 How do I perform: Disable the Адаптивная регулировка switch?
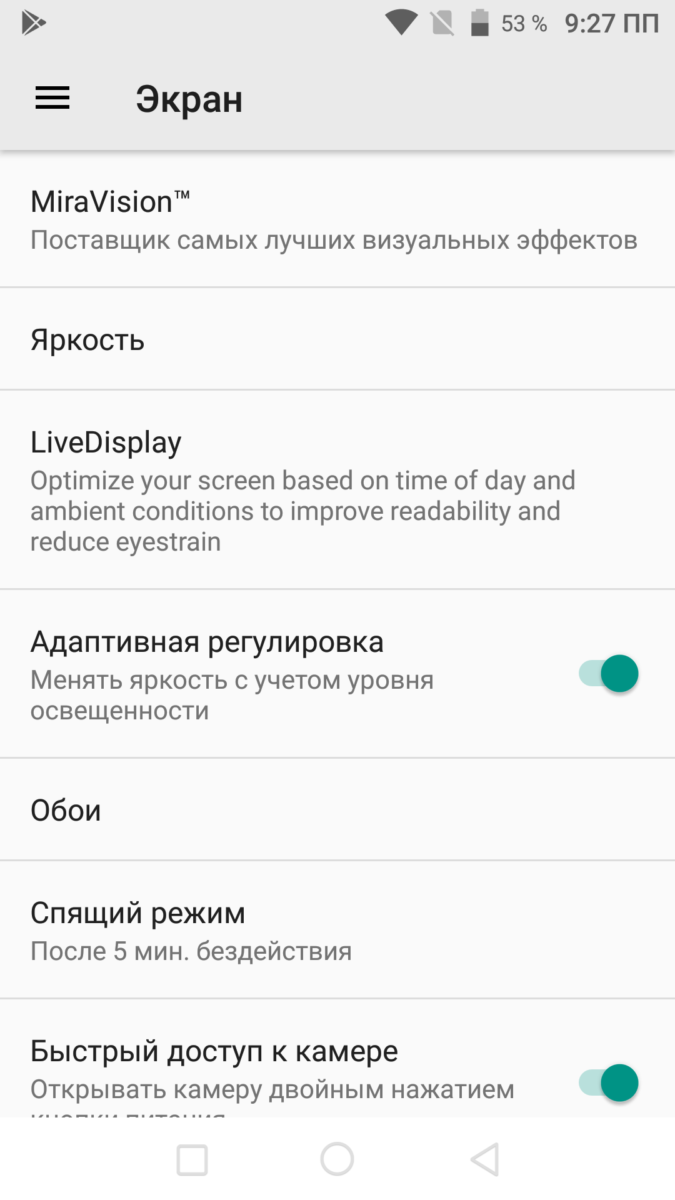pos(608,674)
